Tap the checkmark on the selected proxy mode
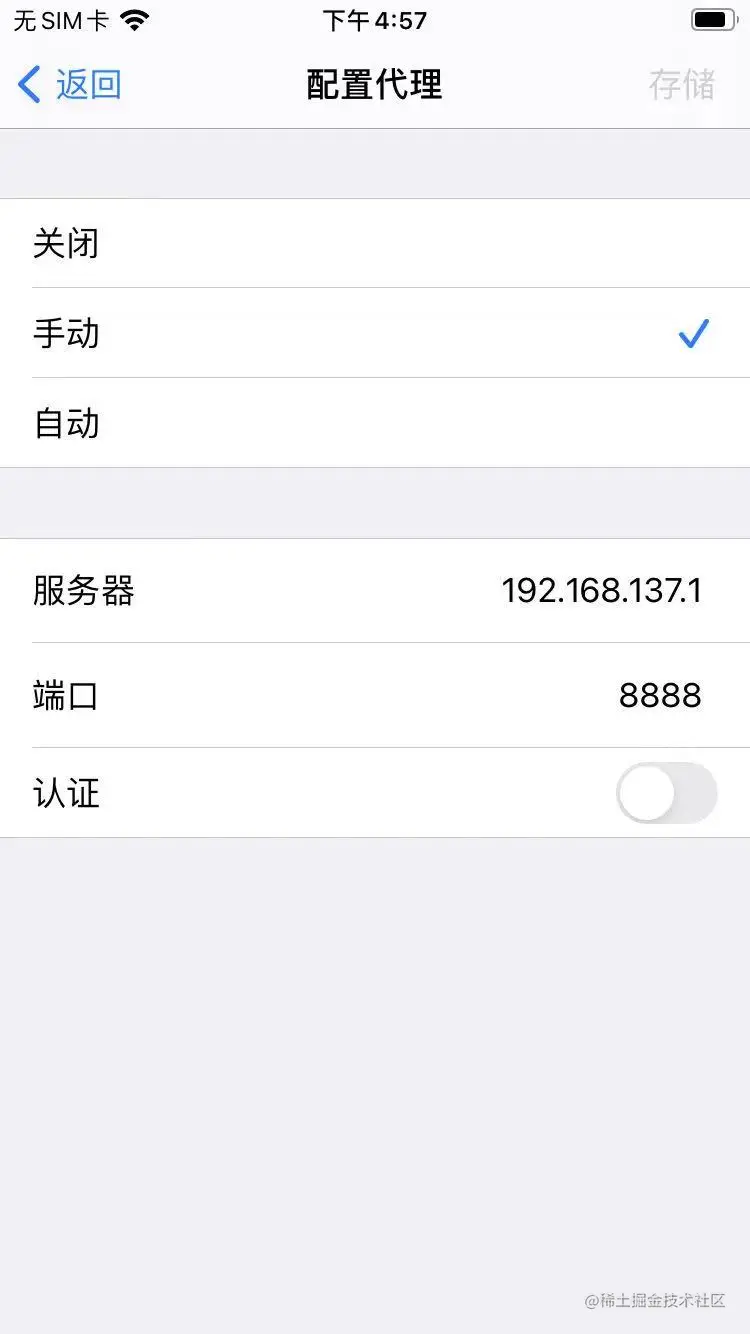The image size is (750, 1334). click(x=694, y=334)
